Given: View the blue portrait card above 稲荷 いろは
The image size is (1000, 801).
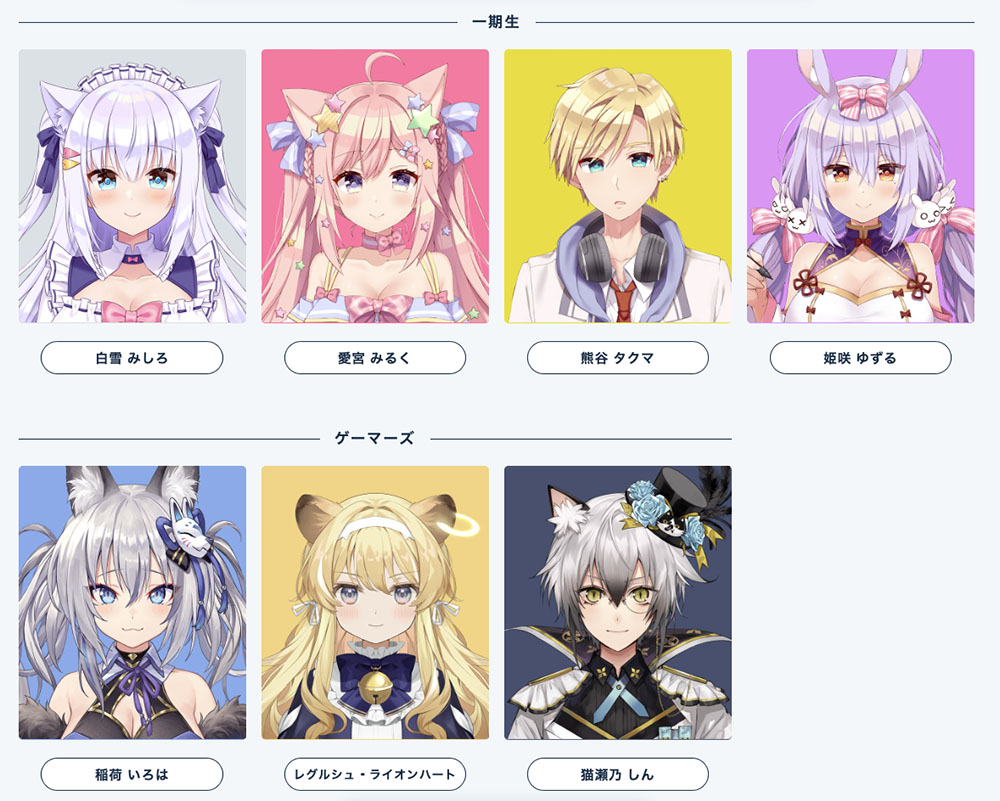Looking at the screenshot, I should click(132, 602).
